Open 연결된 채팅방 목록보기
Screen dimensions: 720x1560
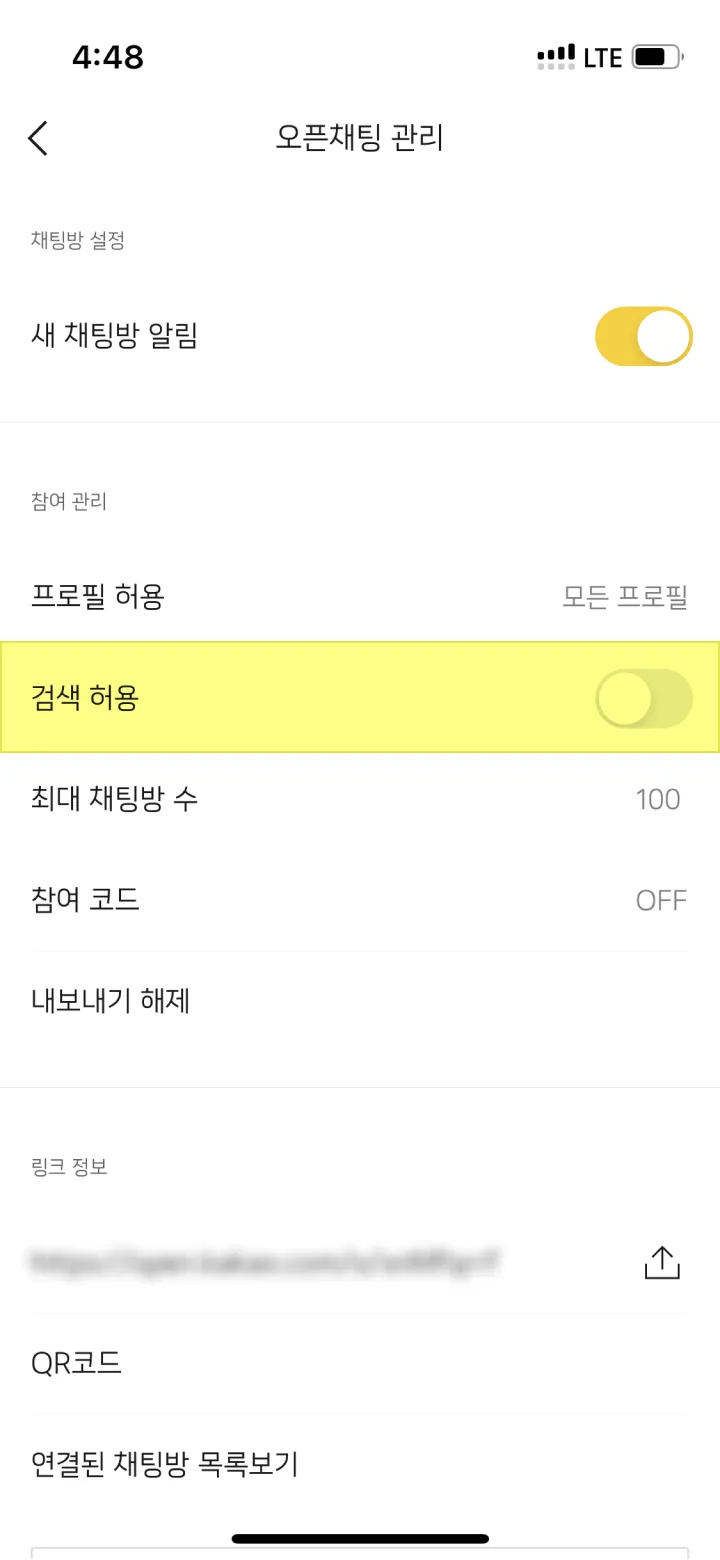[360, 1464]
